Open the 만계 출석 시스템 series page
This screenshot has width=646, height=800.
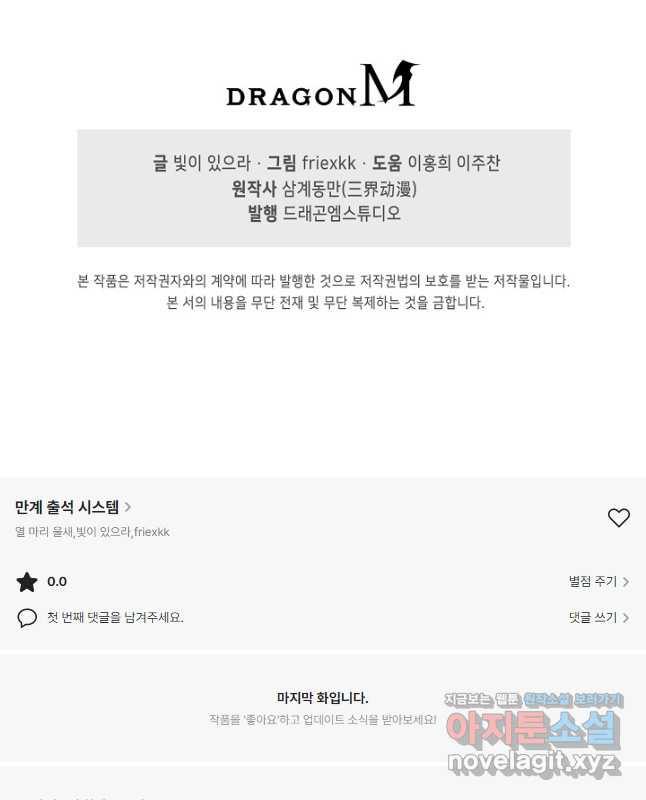click(x=72, y=508)
